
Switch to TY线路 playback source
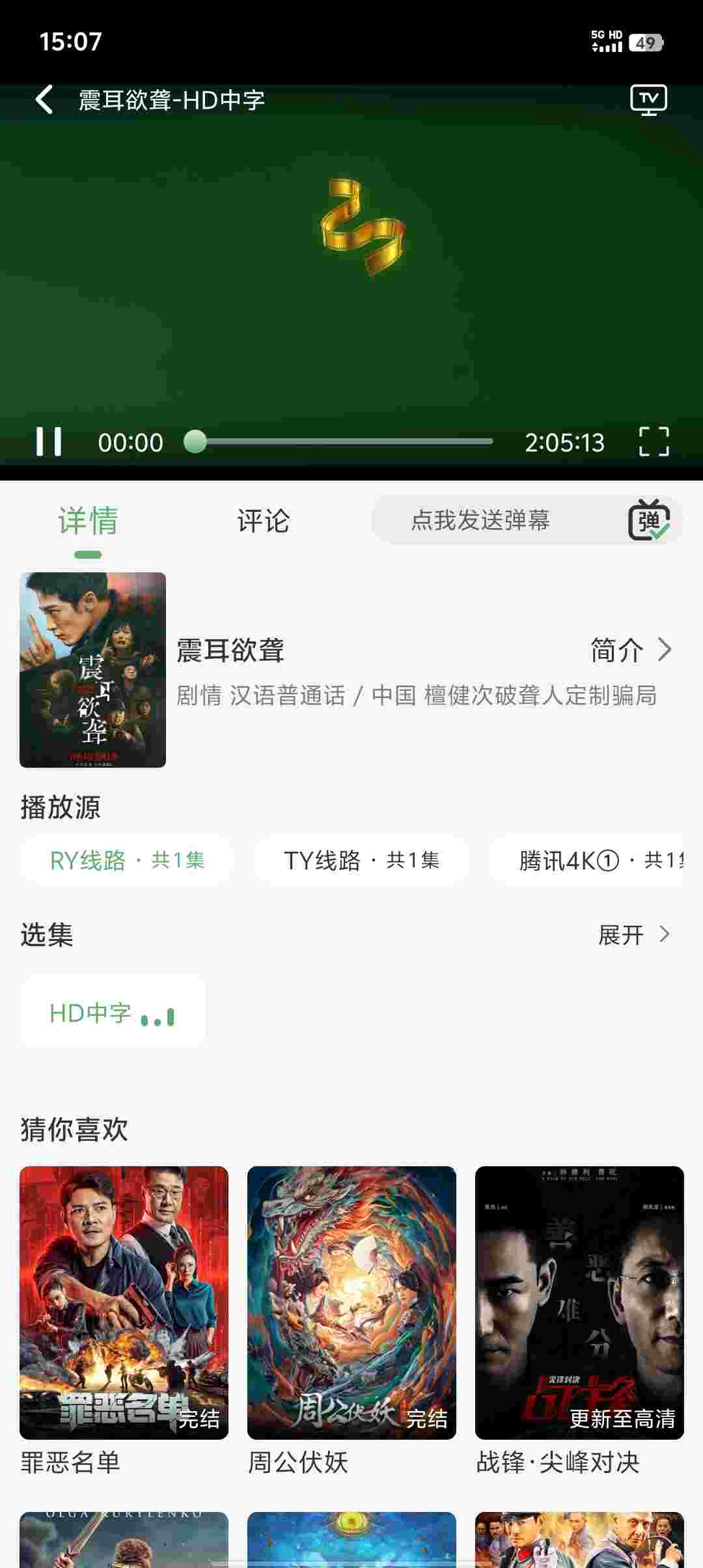click(361, 860)
